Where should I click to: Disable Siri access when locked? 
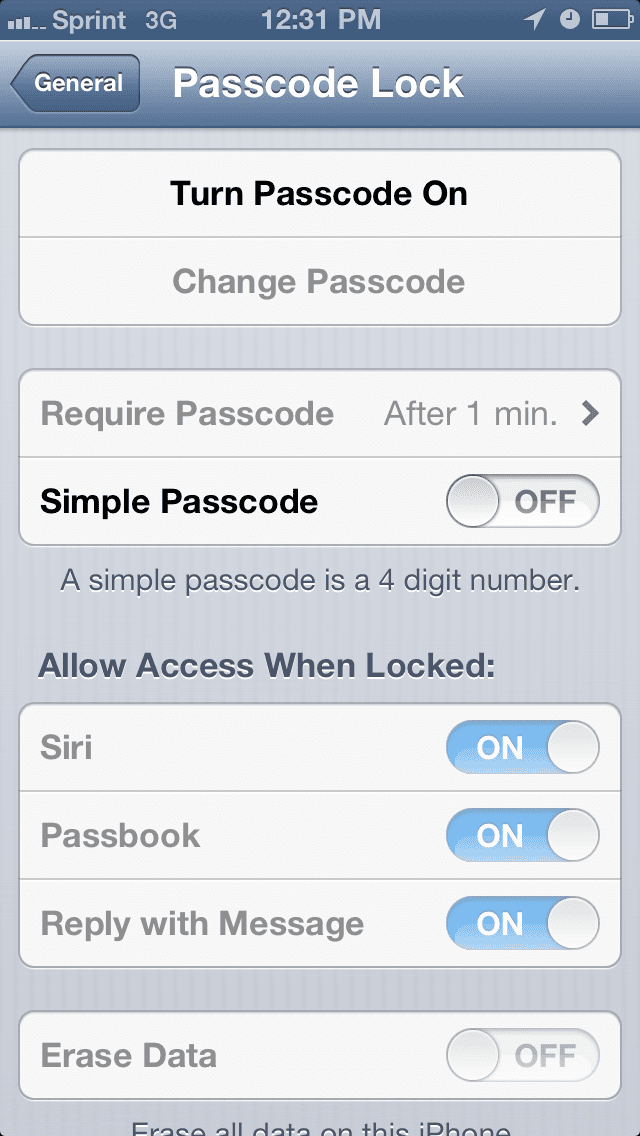[522, 748]
